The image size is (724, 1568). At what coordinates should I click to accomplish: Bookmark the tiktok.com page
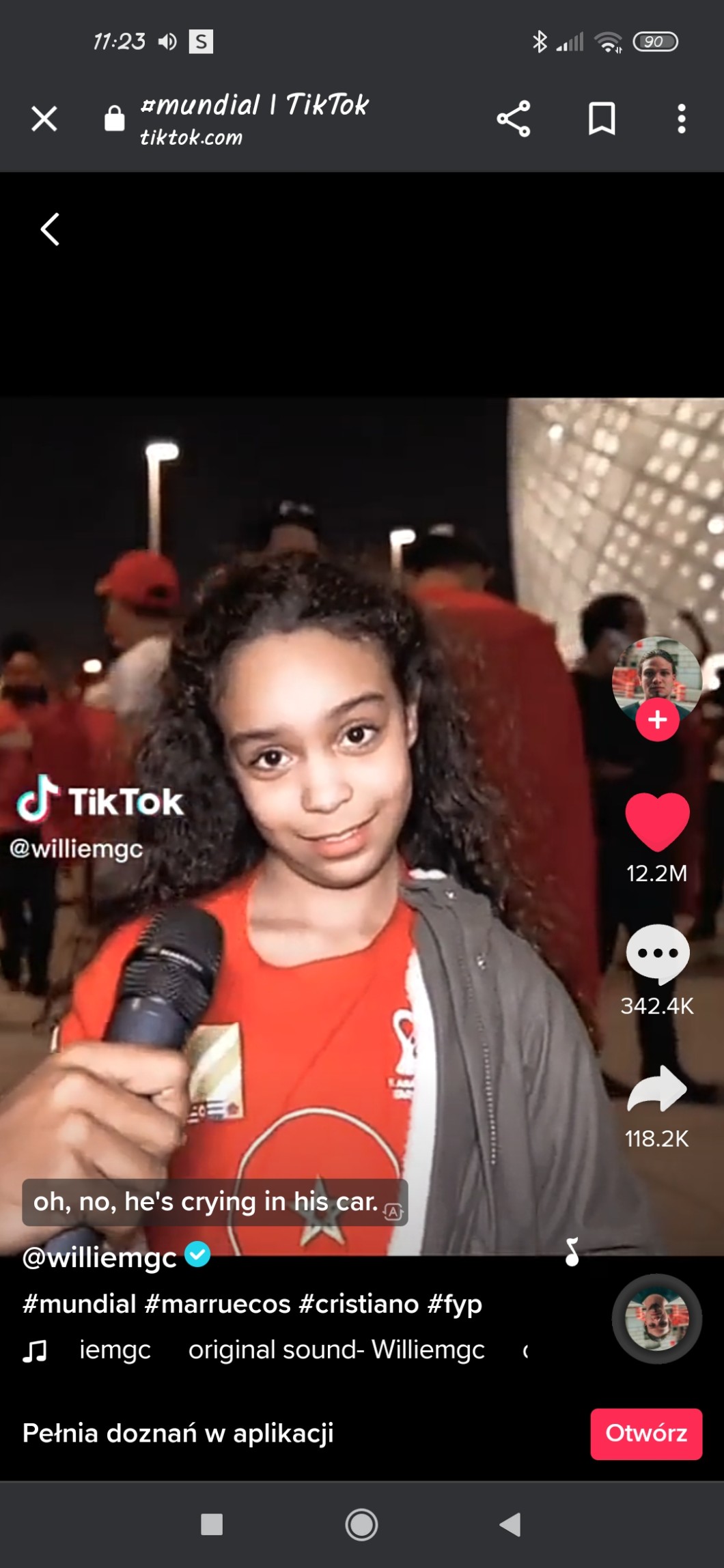click(602, 119)
